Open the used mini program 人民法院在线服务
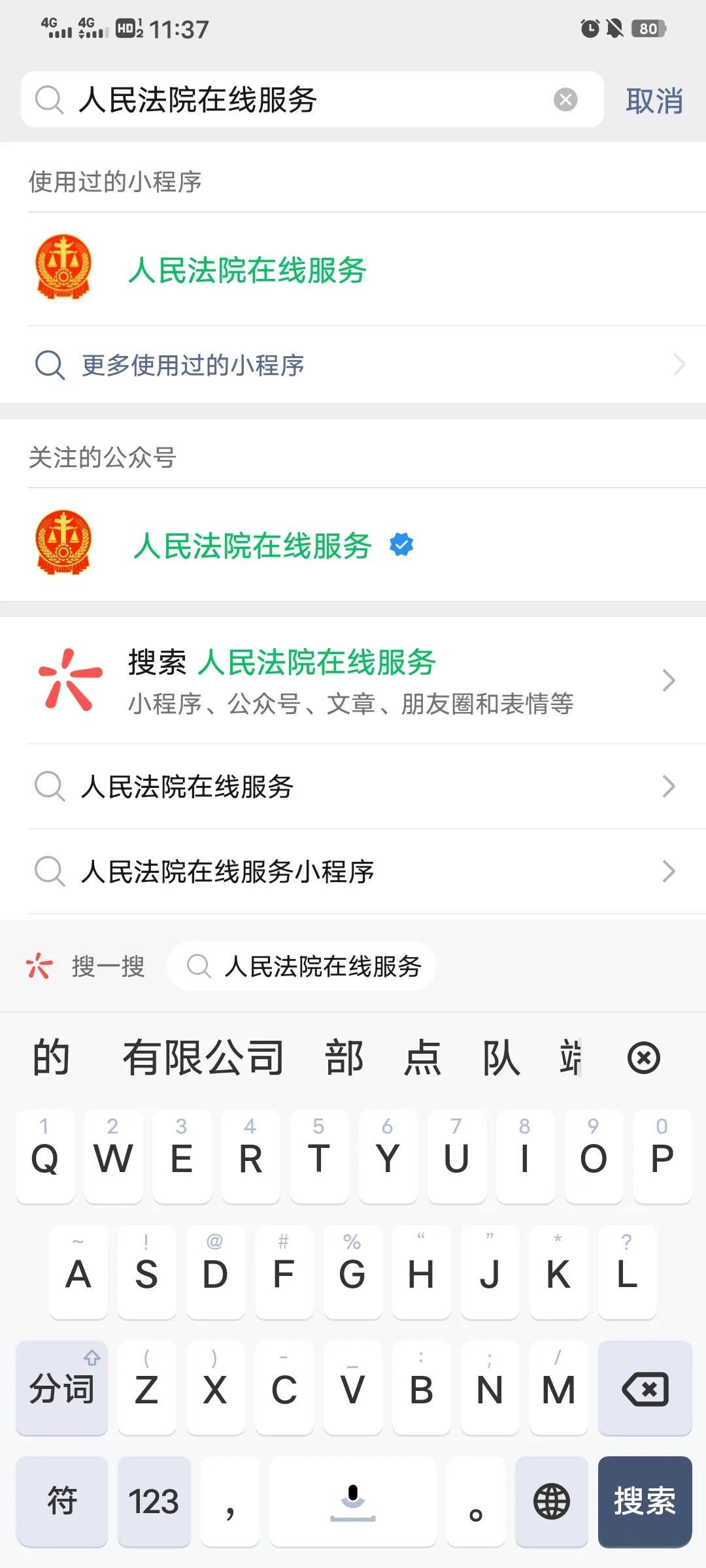Screen dimensions: 706x1568 [x=247, y=270]
